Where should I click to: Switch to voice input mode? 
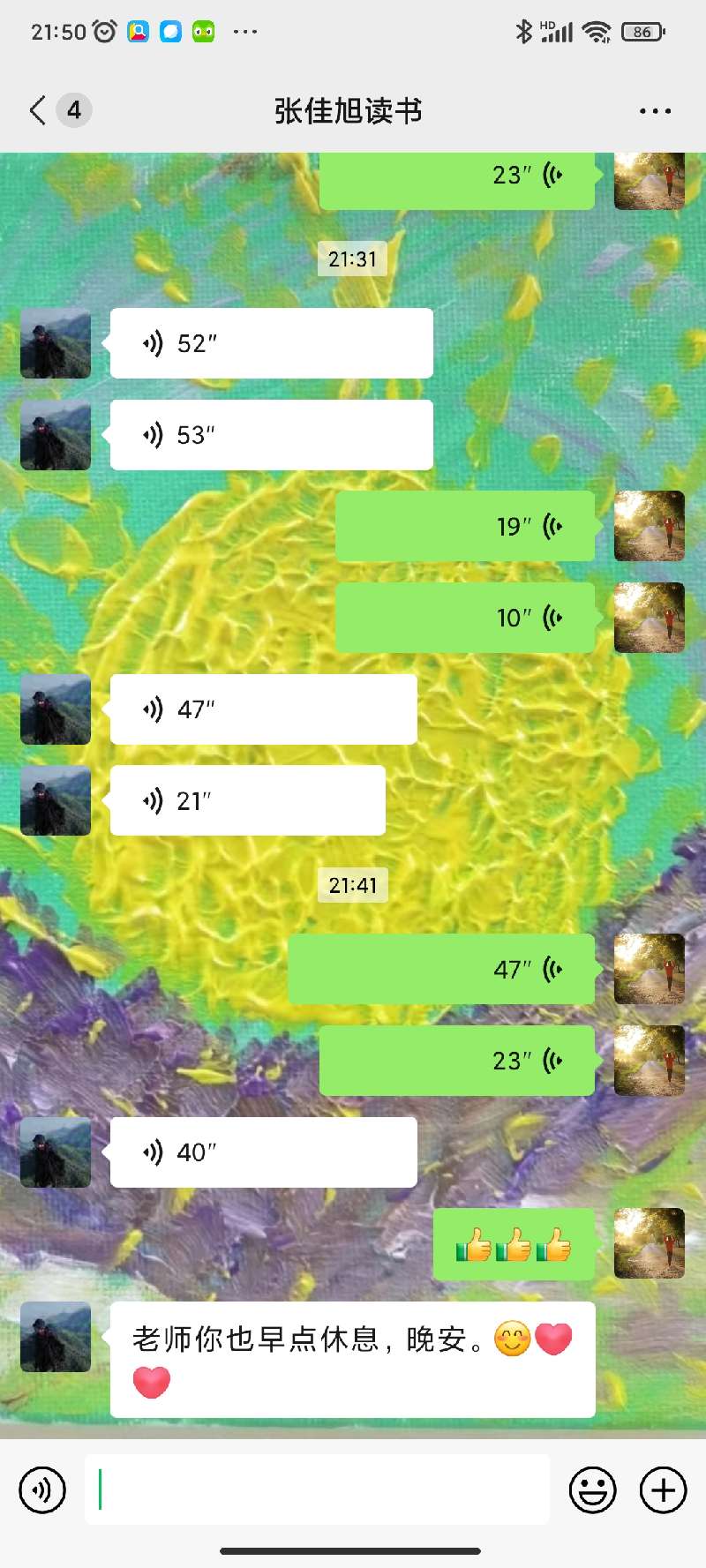click(x=42, y=1490)
